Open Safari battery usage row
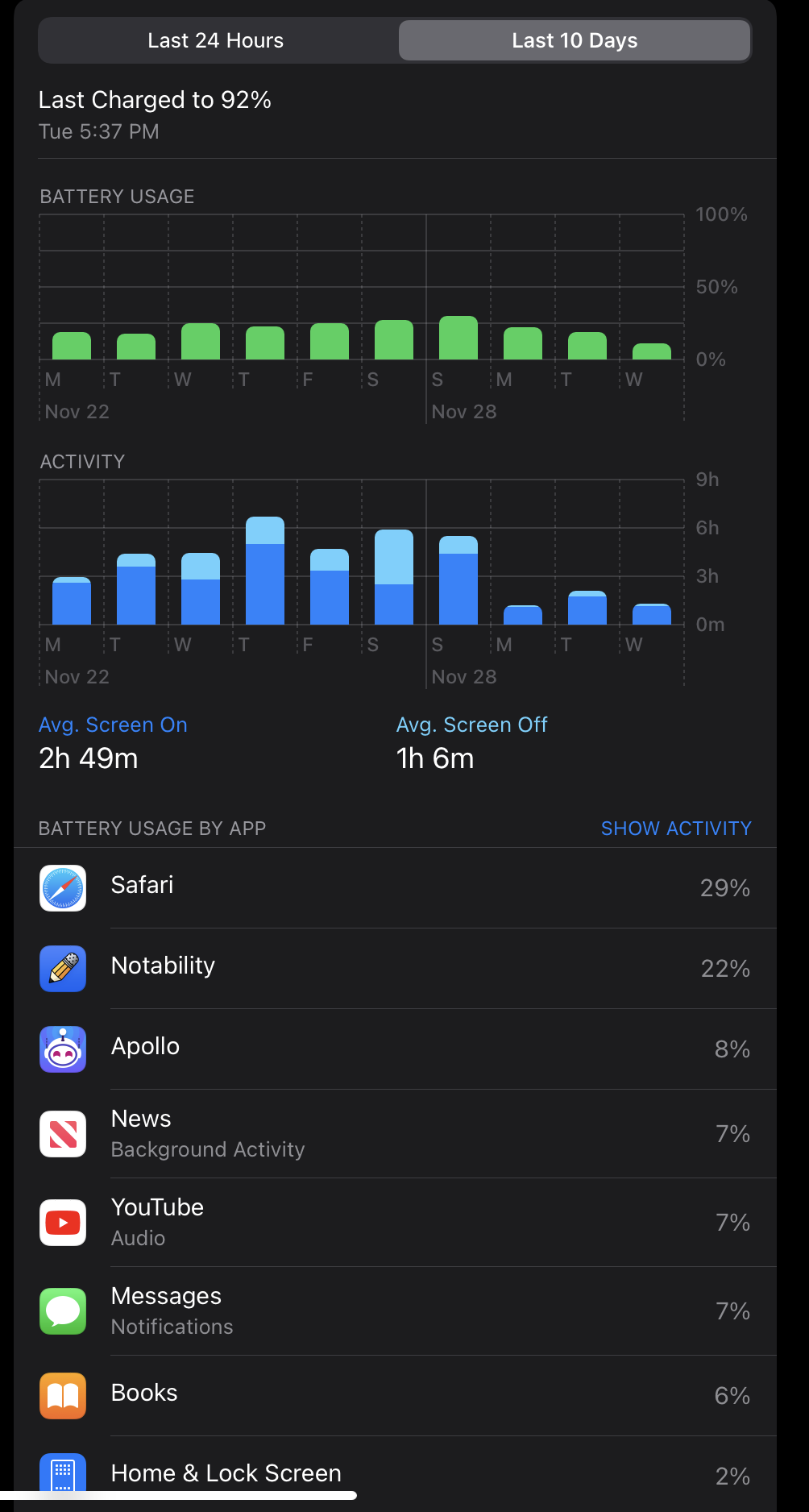The height and width of the screenshot is (1512, 809). (395, 888)
